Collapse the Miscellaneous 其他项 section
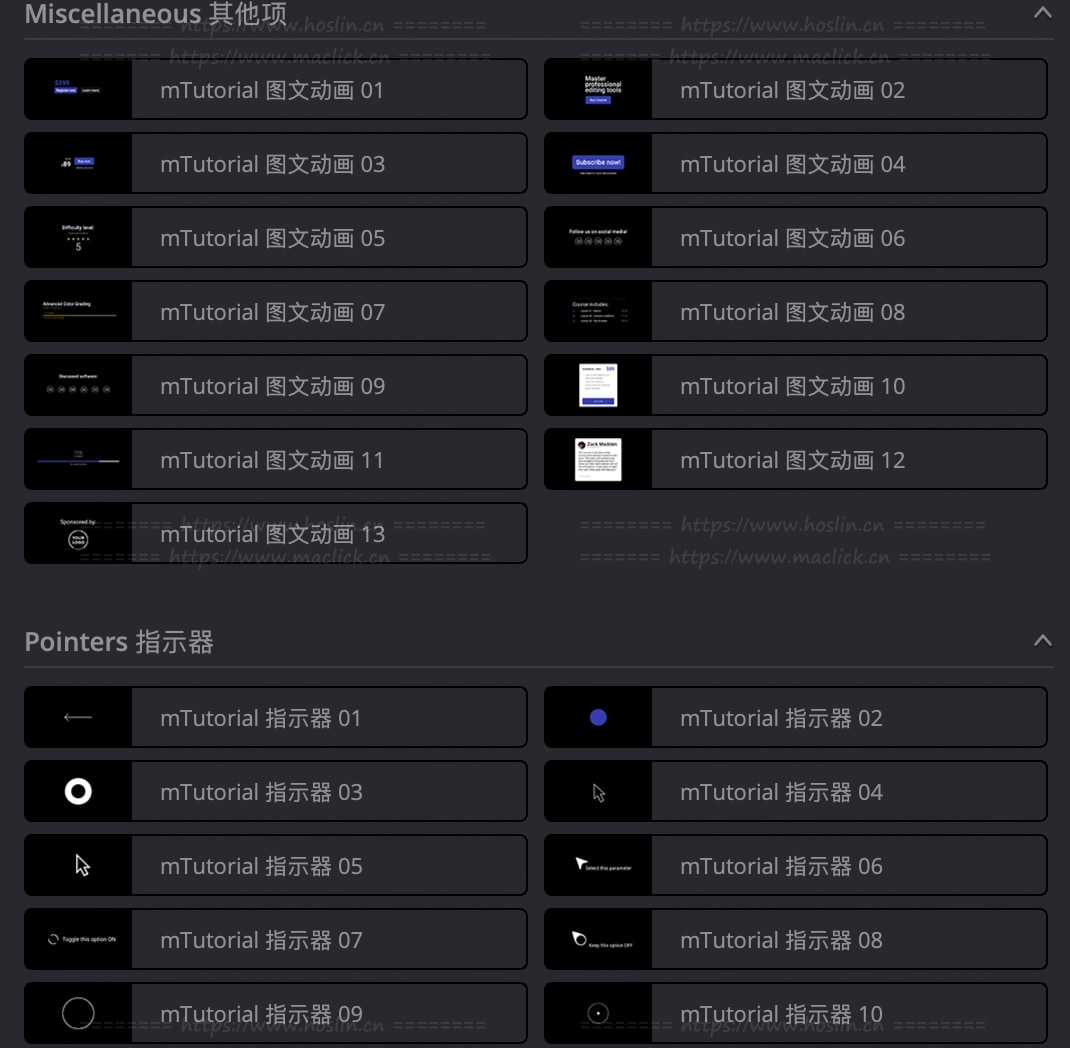This screenshot has width=1070, height=1048. 1042,13
